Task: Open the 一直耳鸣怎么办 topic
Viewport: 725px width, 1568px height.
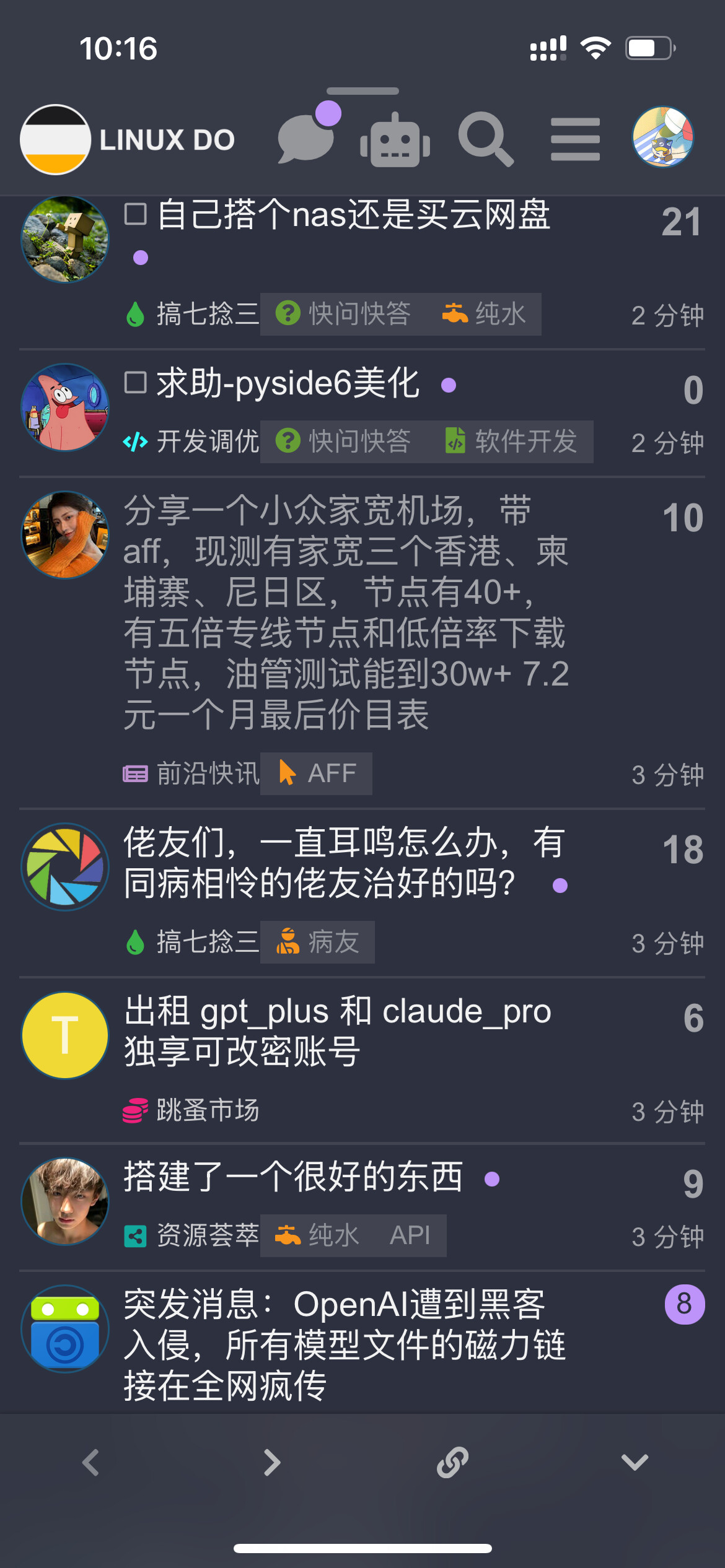Action: 345,863
